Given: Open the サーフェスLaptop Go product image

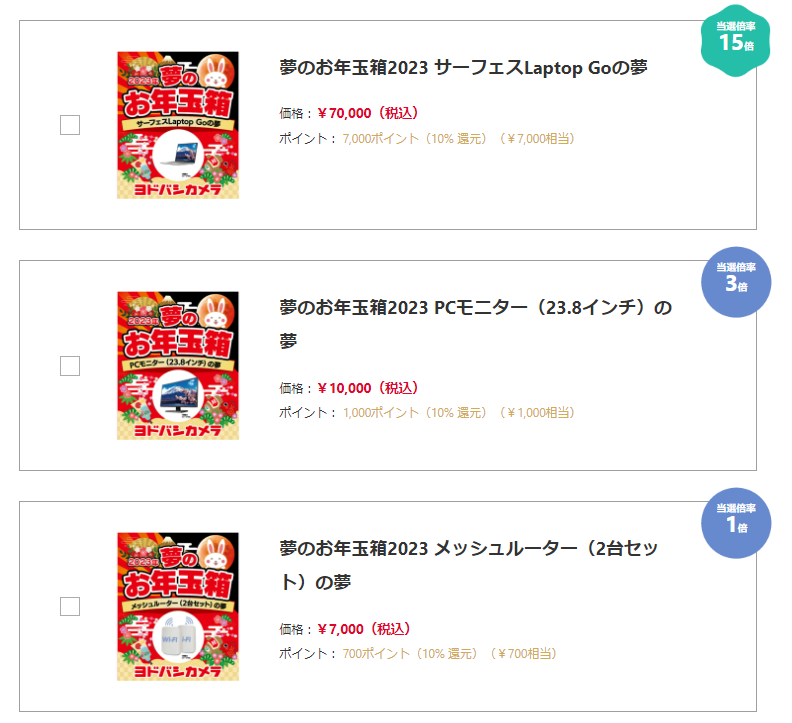Looking at the screenshot, I should (x=177, y=125).
